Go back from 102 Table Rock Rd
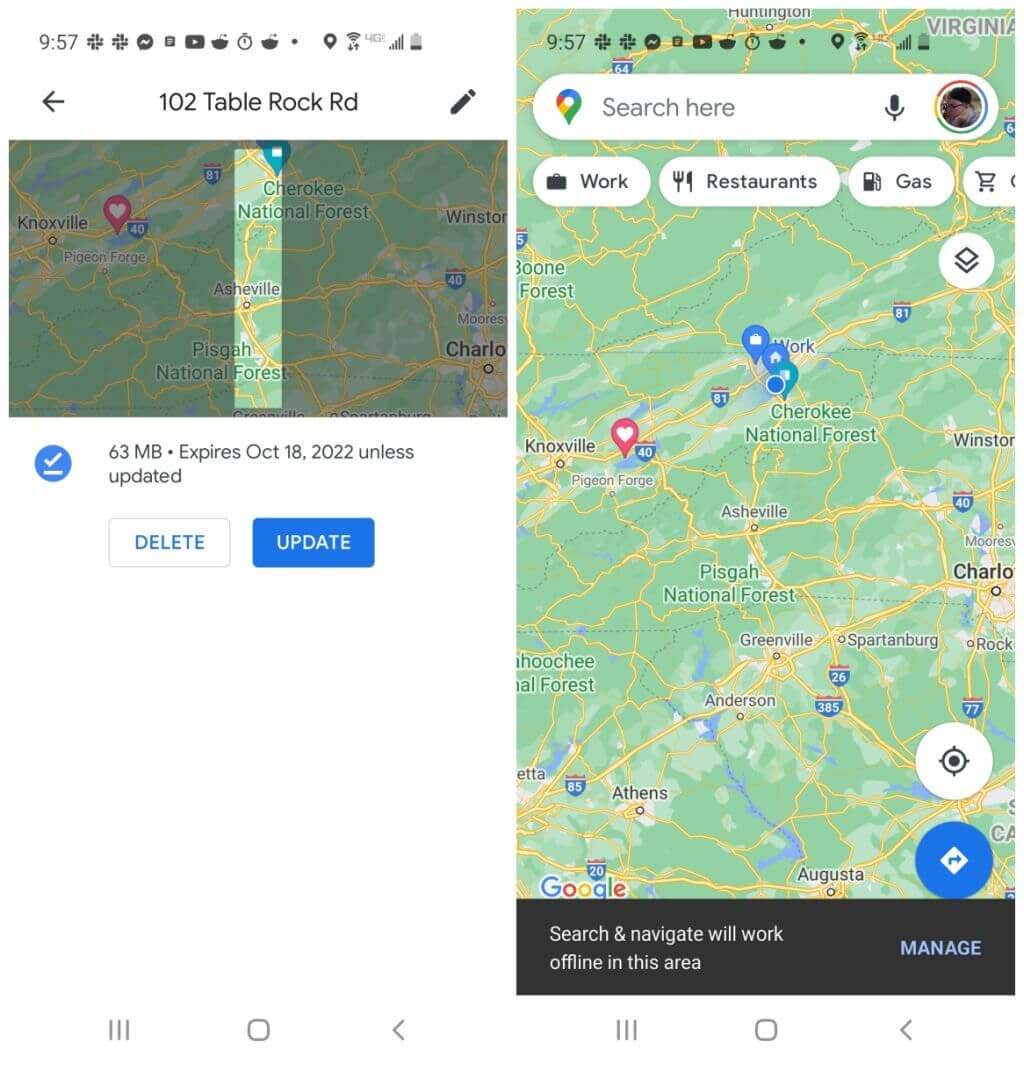 53,101
